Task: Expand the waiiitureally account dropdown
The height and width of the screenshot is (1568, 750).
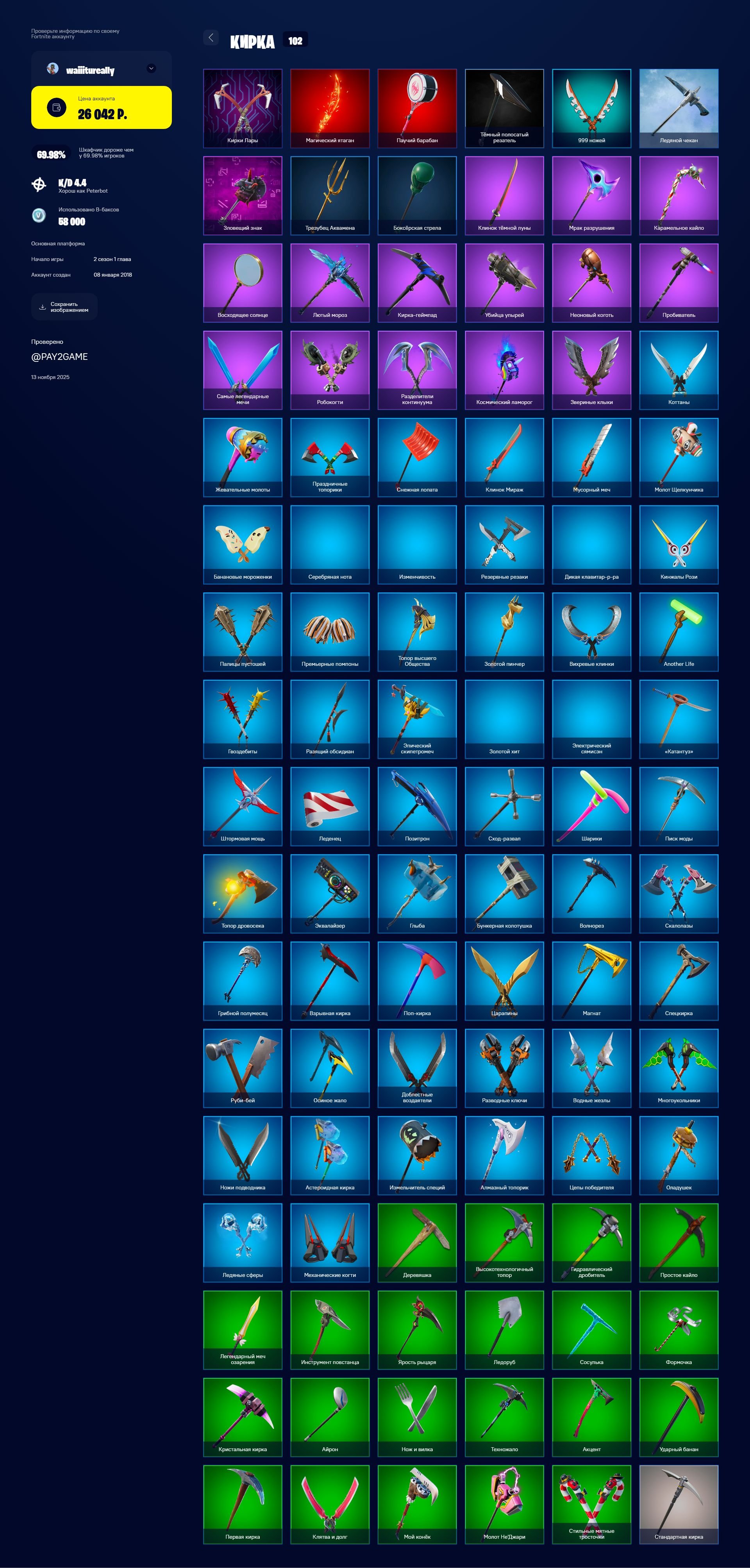Action: 151,68
